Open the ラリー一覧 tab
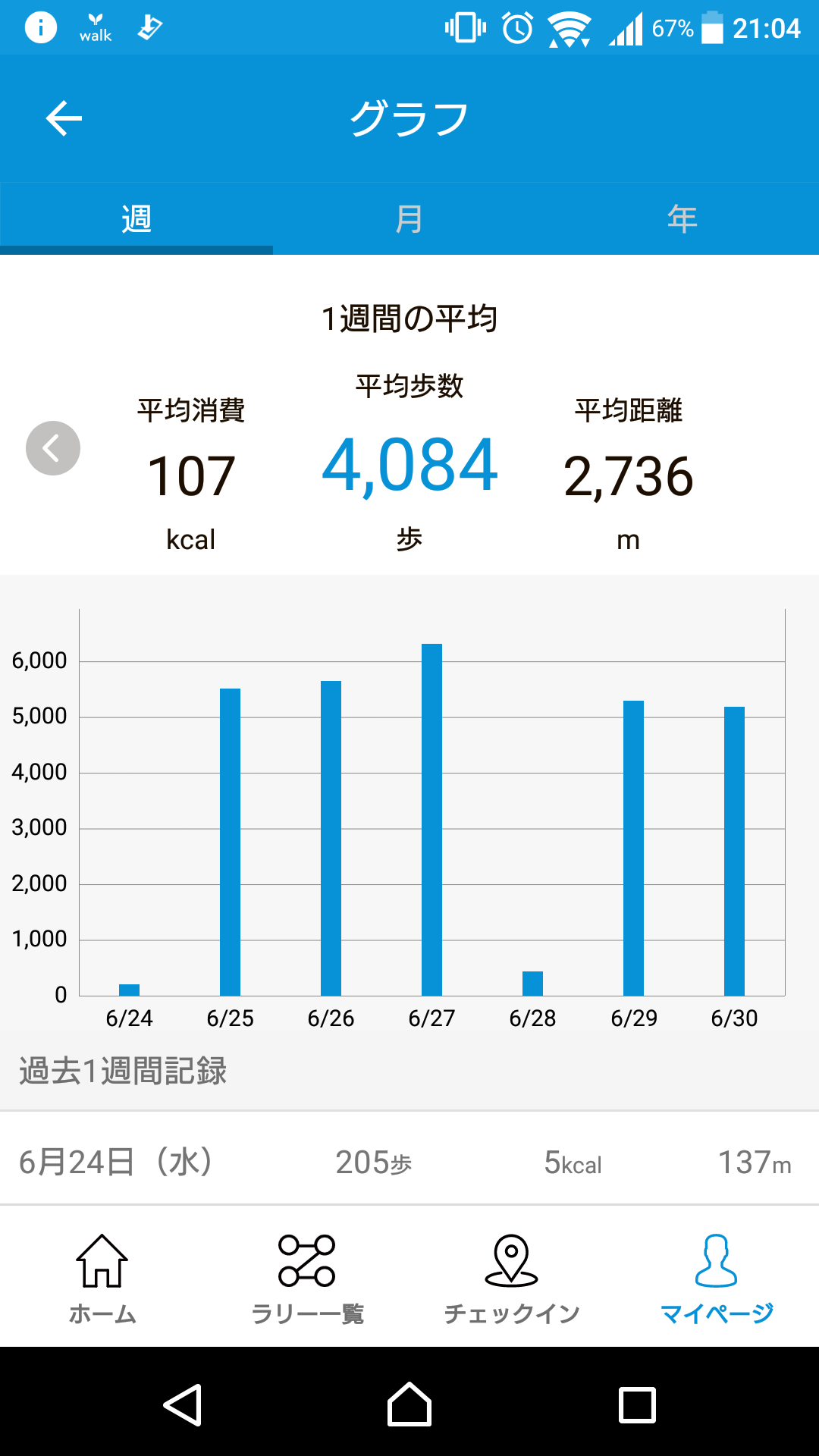Image resolution: width=819 pixels, height=1456 pixels. click(307, 1279)
